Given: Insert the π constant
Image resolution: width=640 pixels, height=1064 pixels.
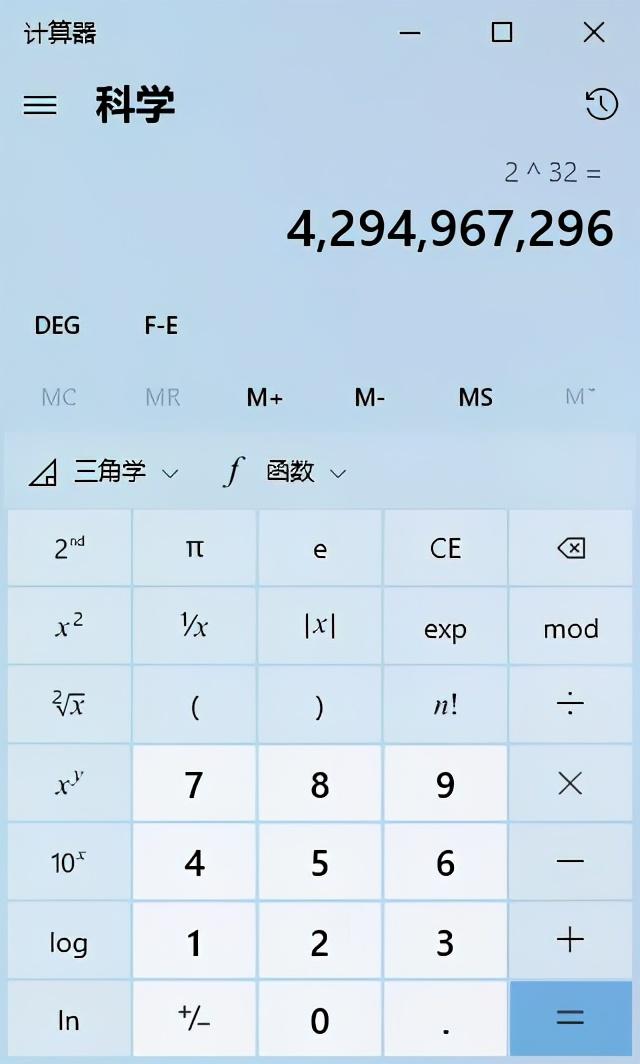Looking at the screenshot, I should pyautogui.click(x=195, y=548).
